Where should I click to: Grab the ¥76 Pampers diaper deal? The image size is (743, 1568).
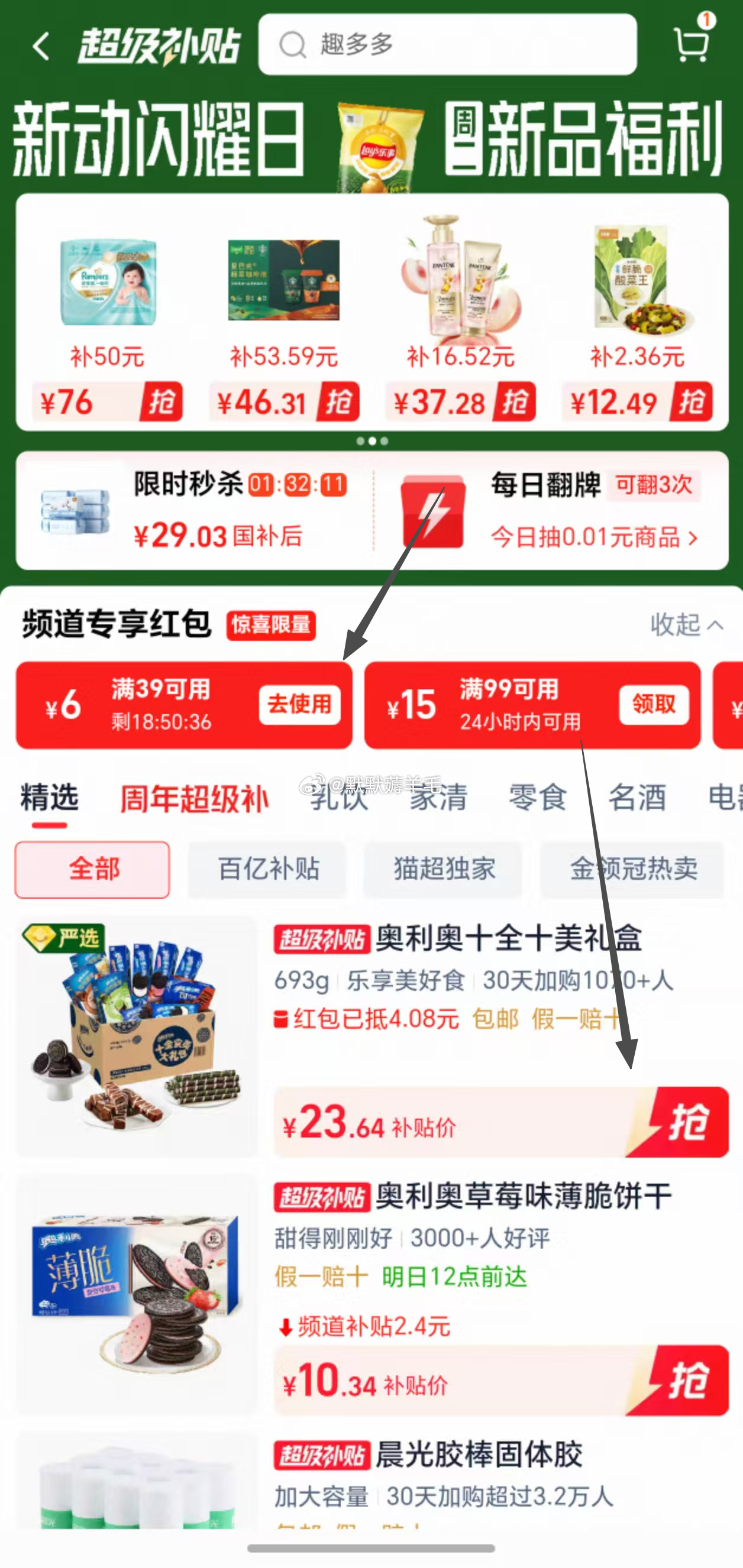click(x=161, y=401)
